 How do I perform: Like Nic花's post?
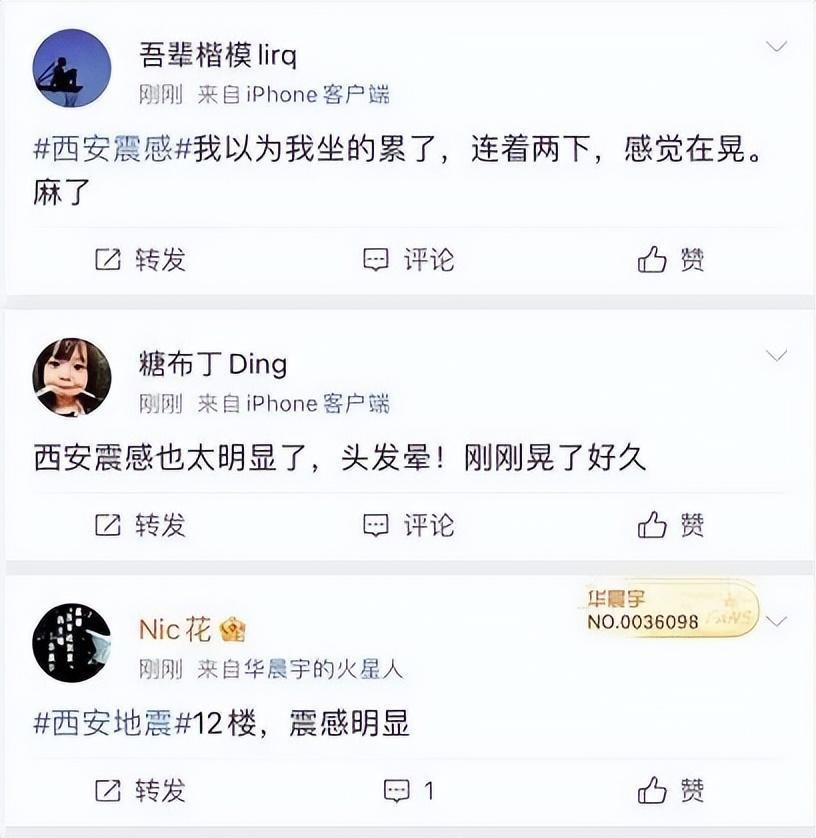point(671,790)
